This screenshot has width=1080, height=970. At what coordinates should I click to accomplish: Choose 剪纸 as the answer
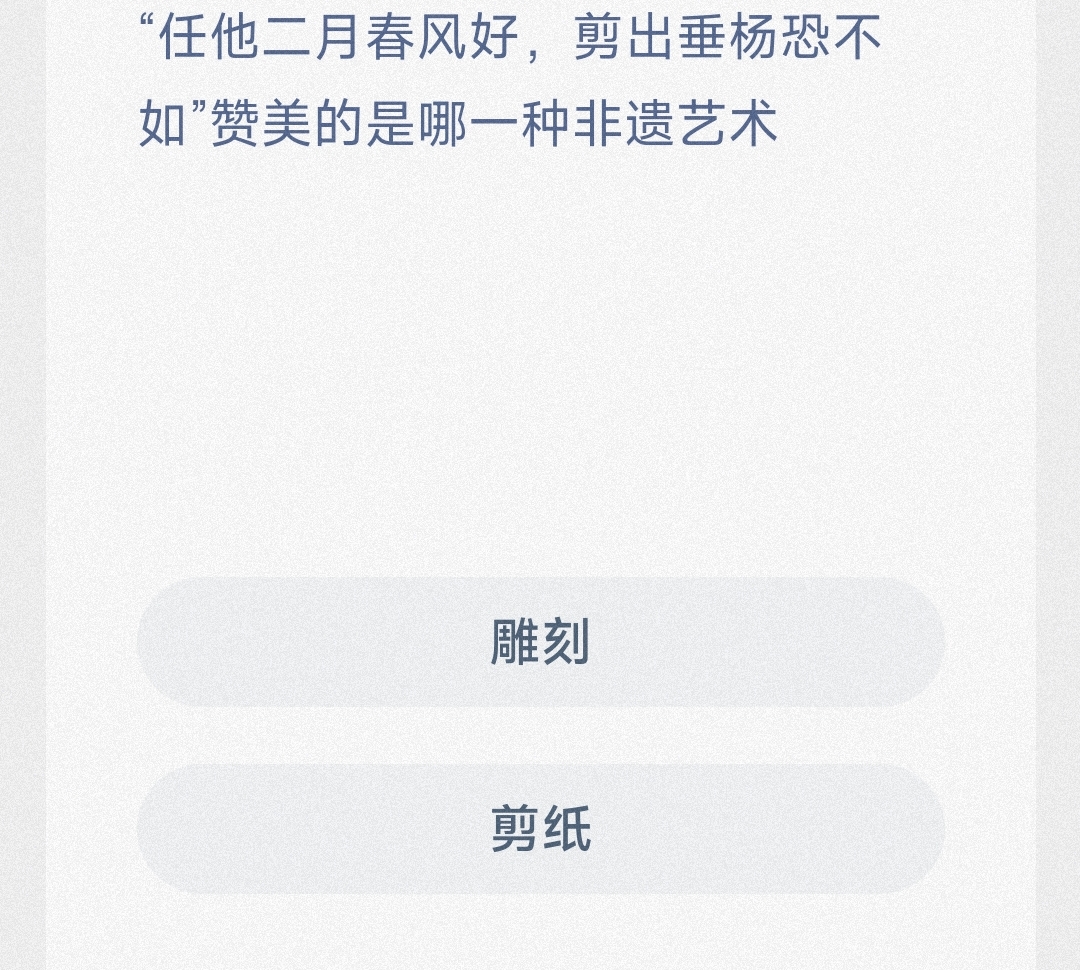[x=540, y=829]
